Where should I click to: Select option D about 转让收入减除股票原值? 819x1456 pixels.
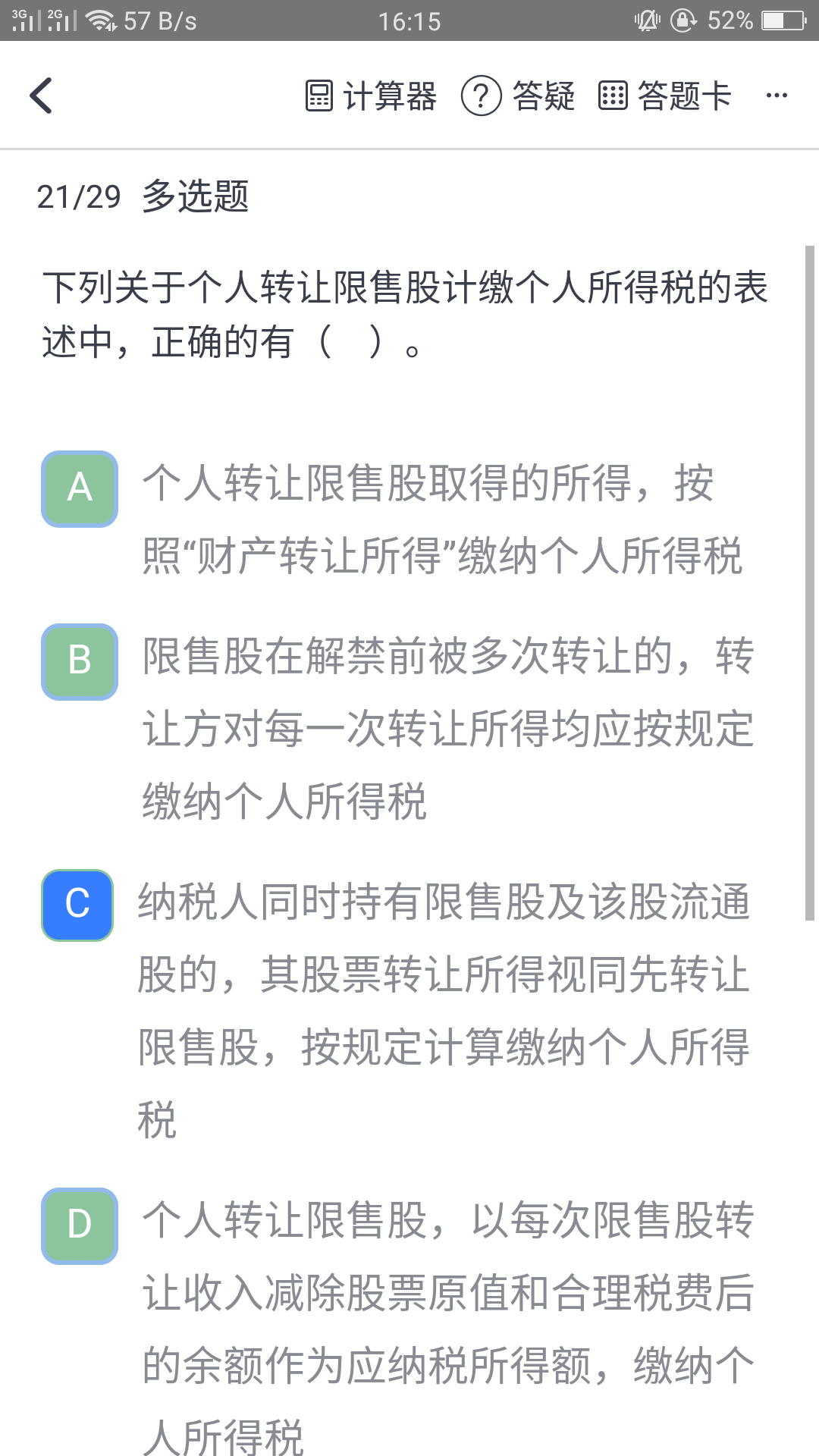pos(80,1225)
